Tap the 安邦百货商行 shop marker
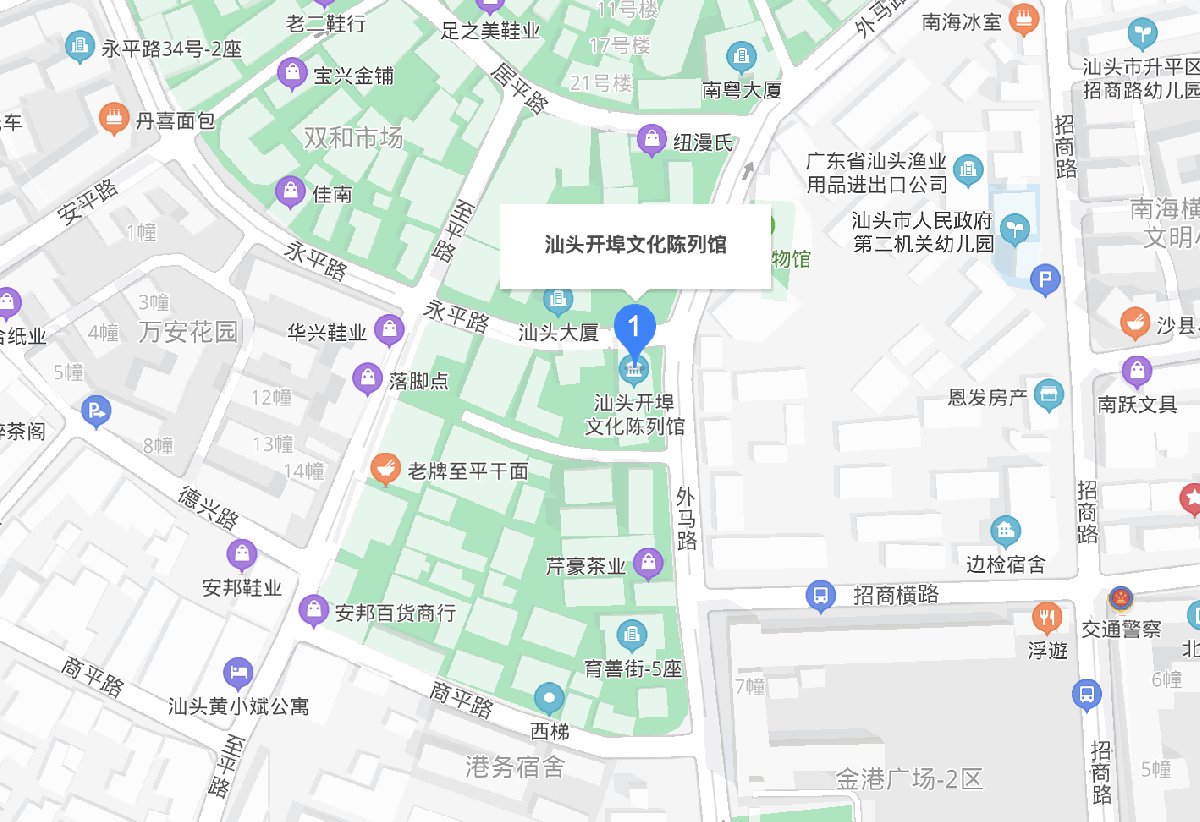Image resolution: width=1200 pixels, height=822 pixels. pyautogui.click(x=314, y=609)
